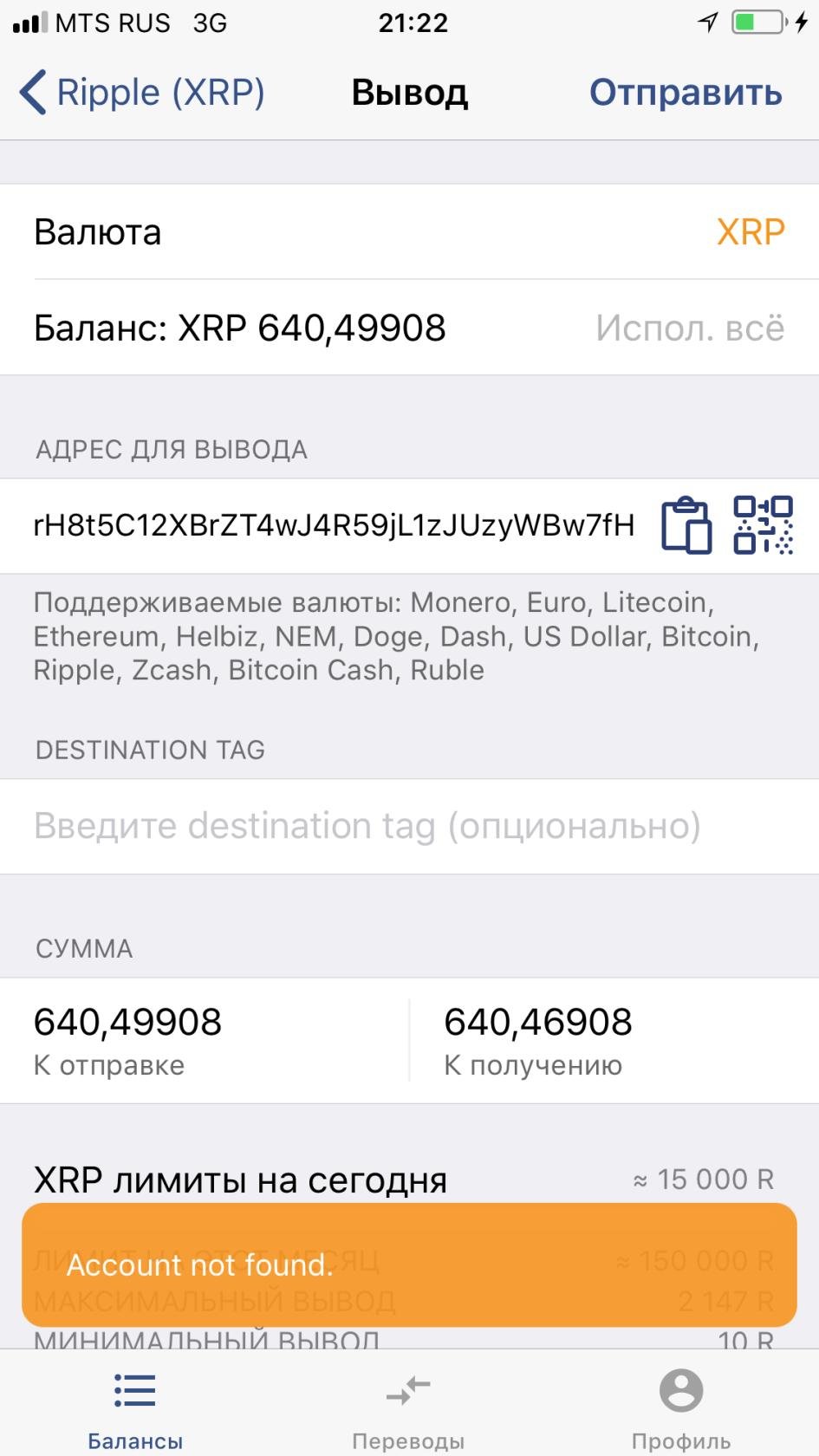Switch to the Балансы tab
This screenshot has width=819, height=1456.
coord(135,1407)
